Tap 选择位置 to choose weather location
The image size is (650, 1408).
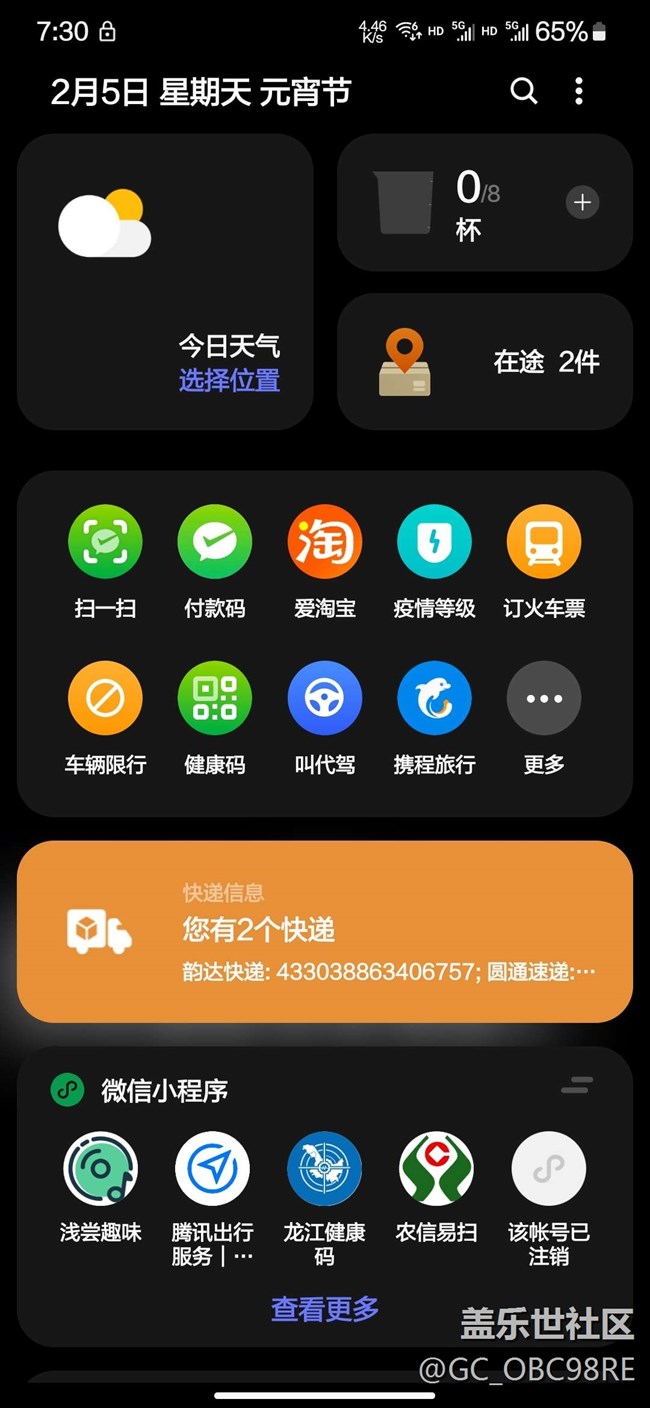(x=229, y=380)
